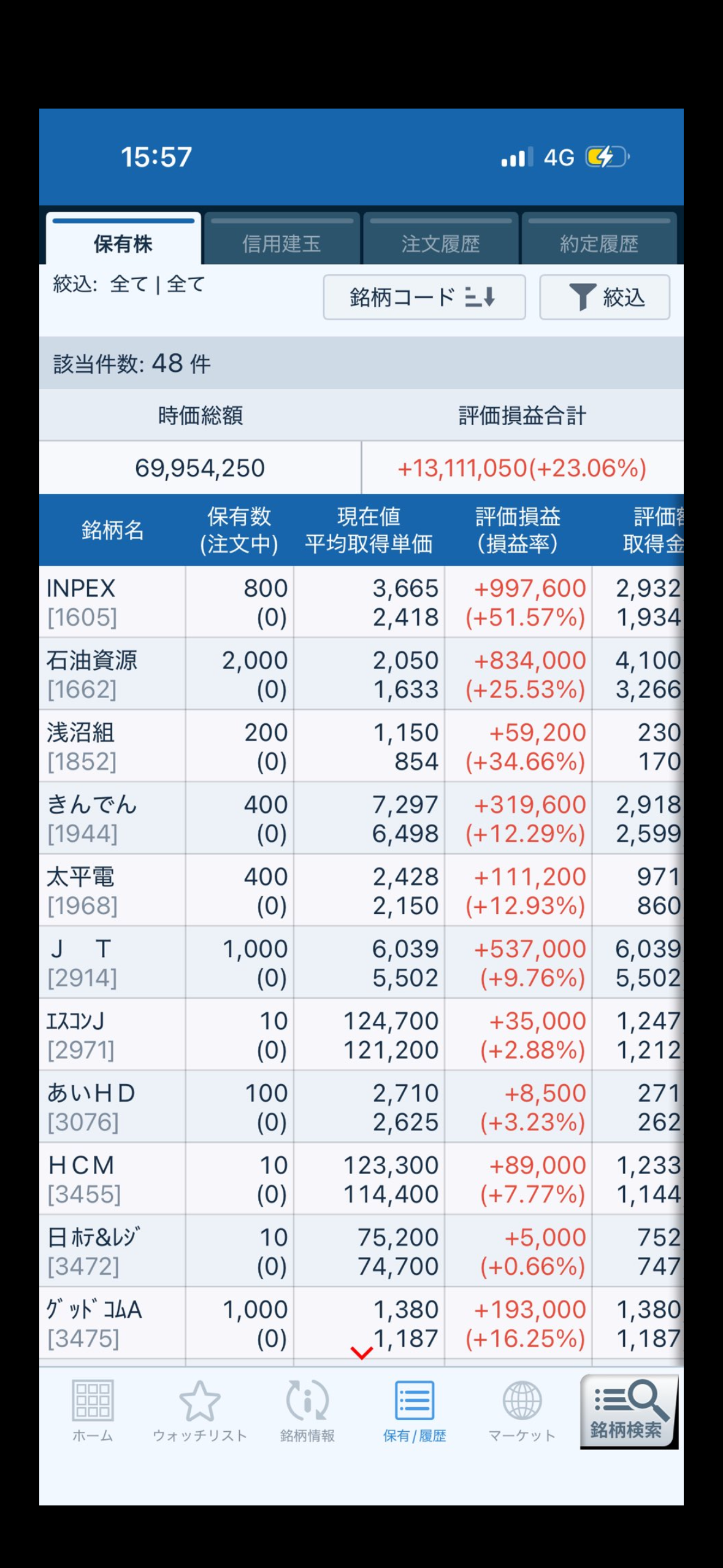
Task: Switch to the 信用建玉 tab
Action: click(x=281, y=243)
